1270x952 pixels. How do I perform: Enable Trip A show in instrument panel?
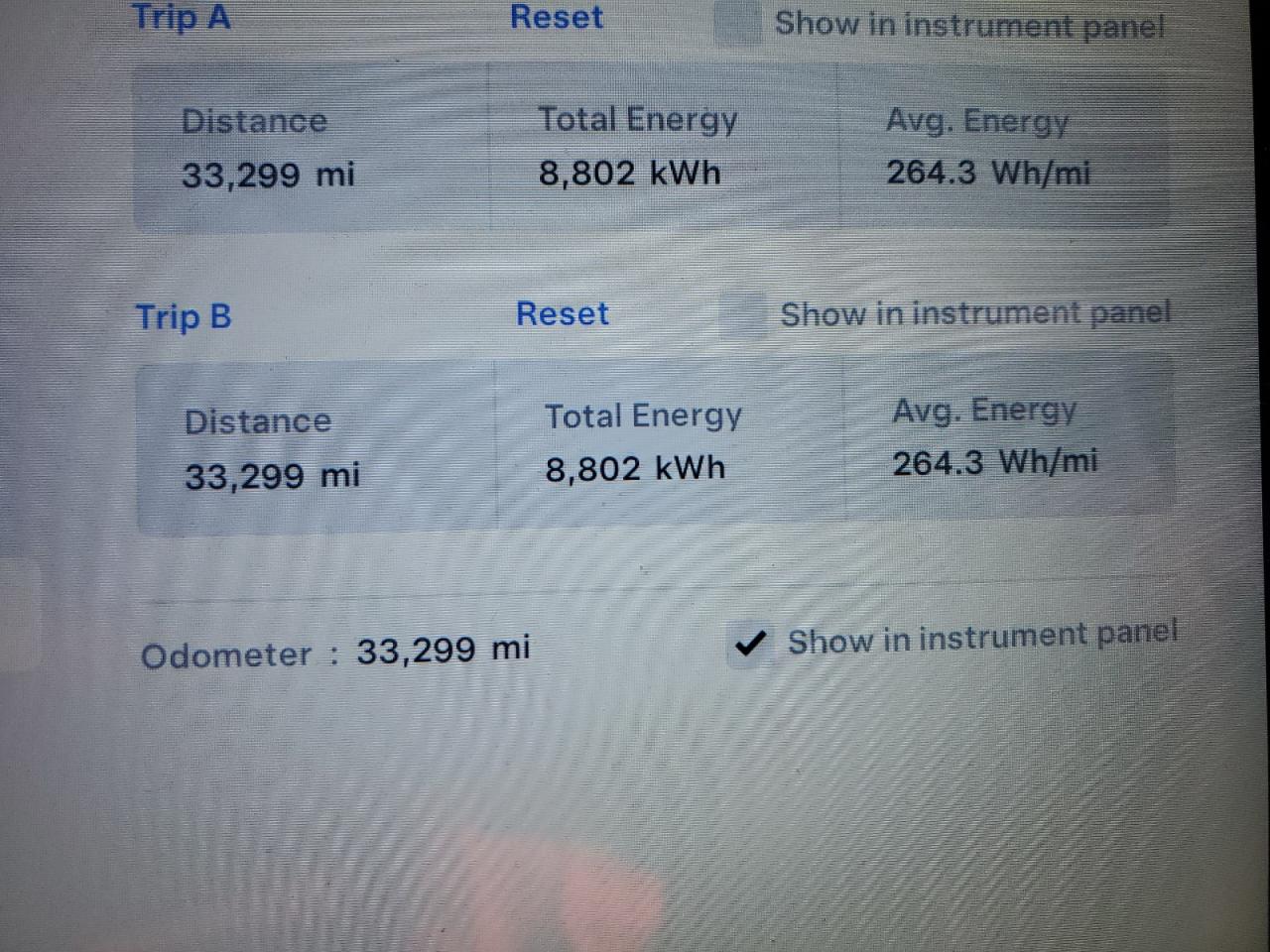[738, 23]
